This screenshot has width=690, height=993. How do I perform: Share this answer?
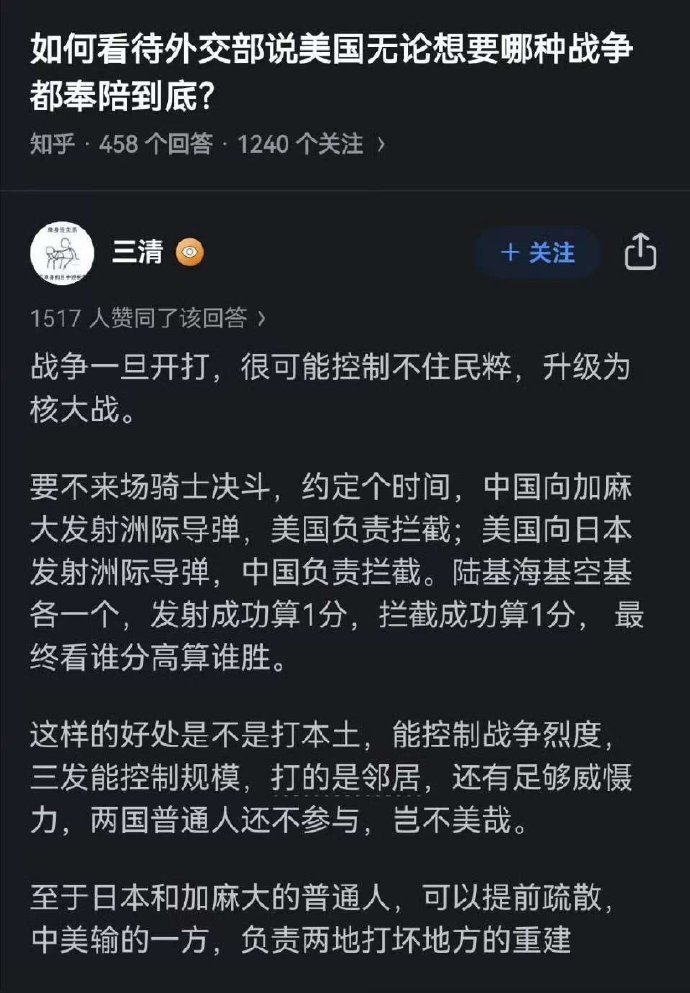pos(640,253)
